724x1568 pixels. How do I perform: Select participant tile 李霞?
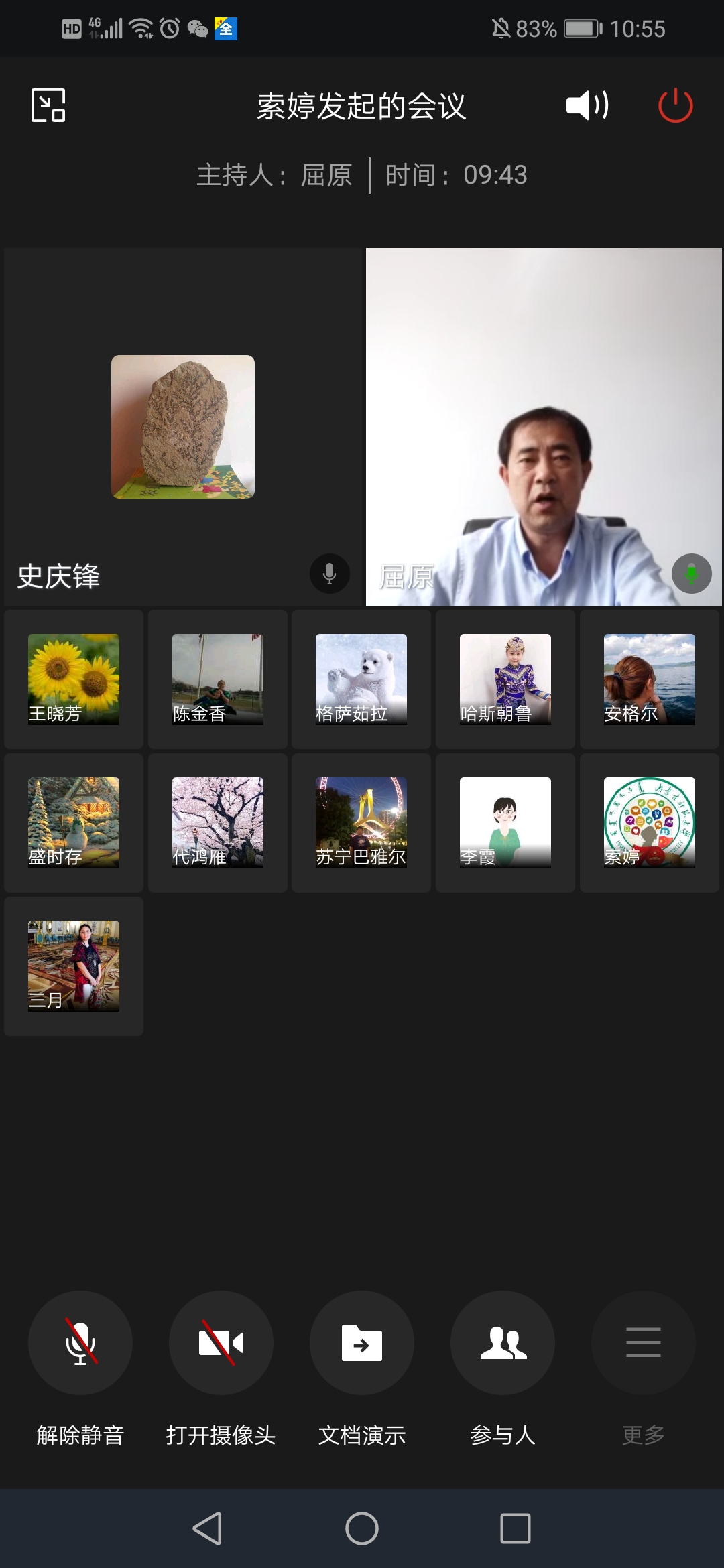point(505,822)
